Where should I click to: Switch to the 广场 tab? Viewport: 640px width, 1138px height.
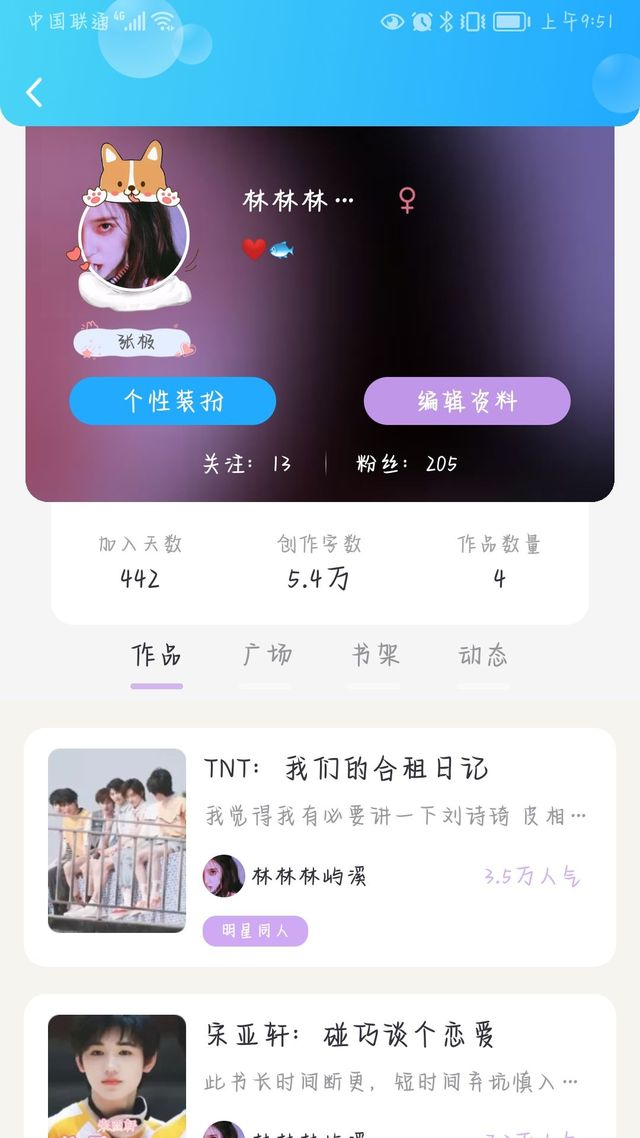[266, 656]
